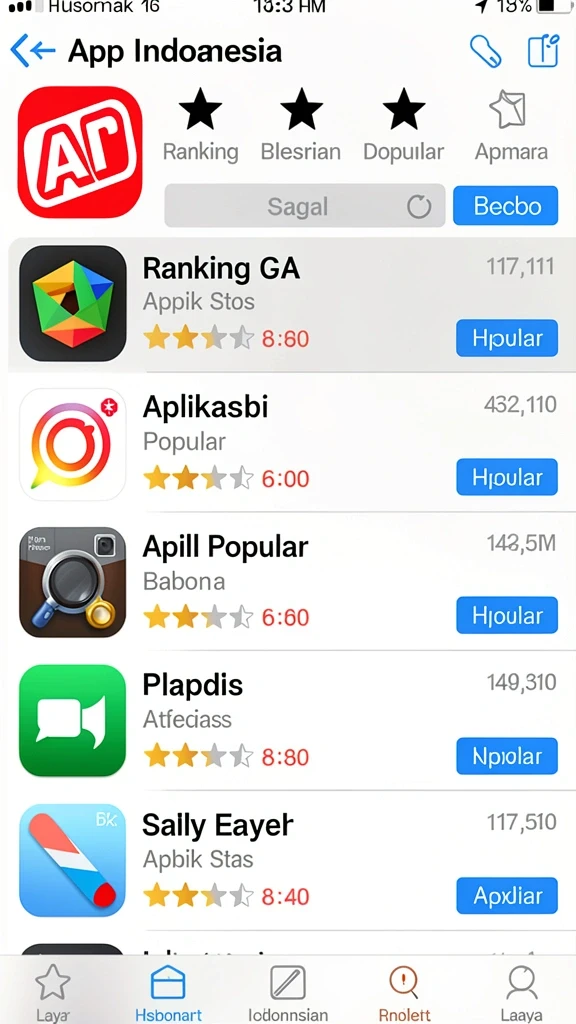Tap the Npiolar button for Plapdis
The image size is (576, 1024).
coord(507,756)
